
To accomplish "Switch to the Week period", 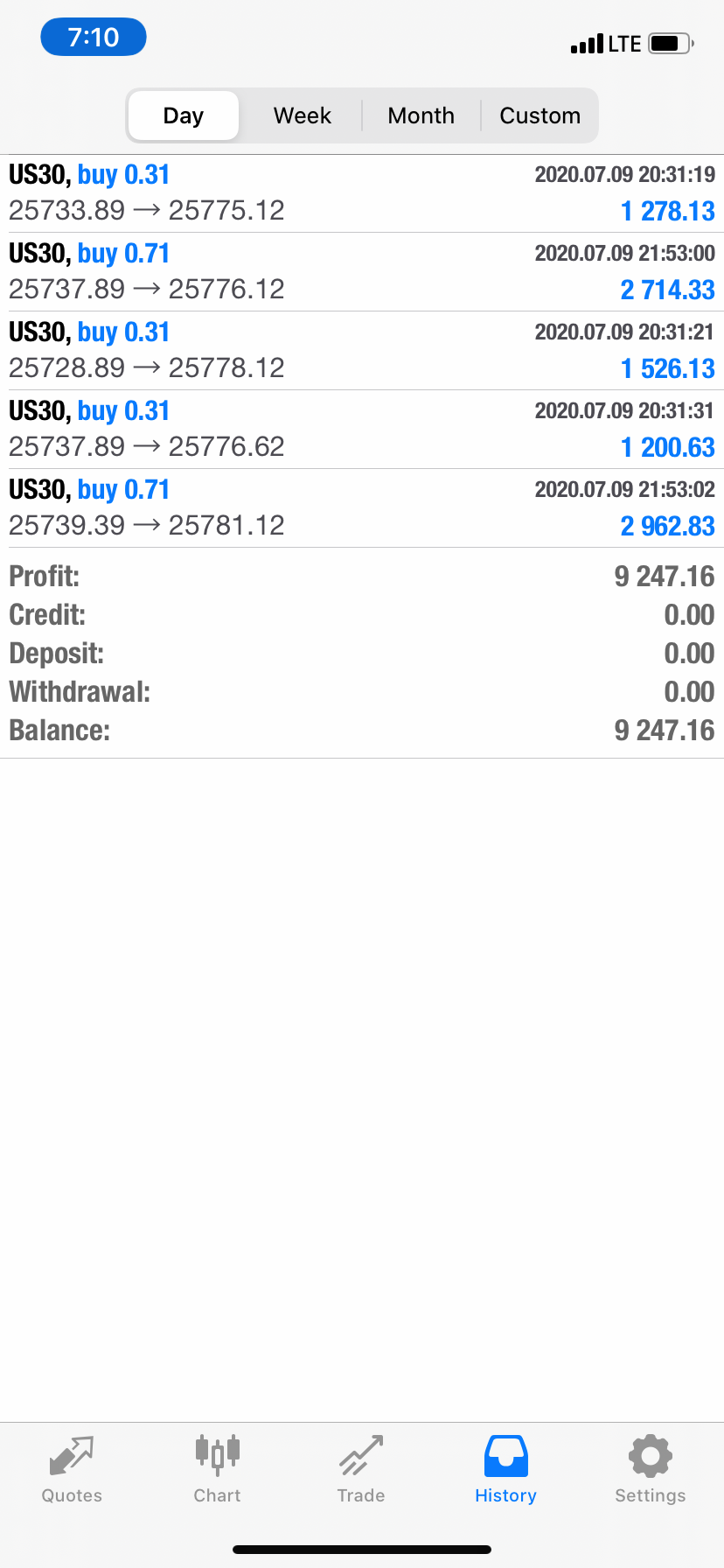I will [x=303, y=115].
